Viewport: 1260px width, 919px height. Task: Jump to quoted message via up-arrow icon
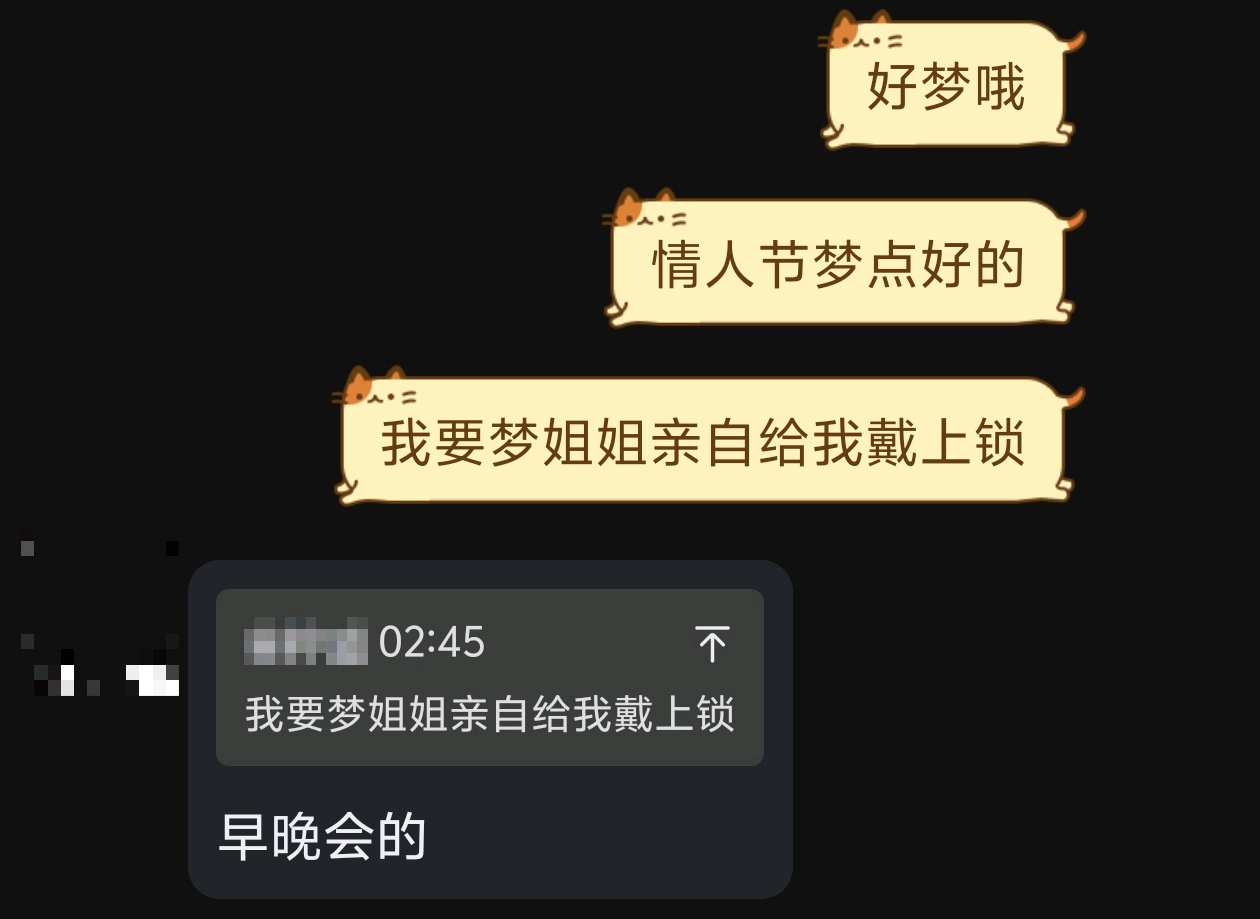[x=712, y=643]
